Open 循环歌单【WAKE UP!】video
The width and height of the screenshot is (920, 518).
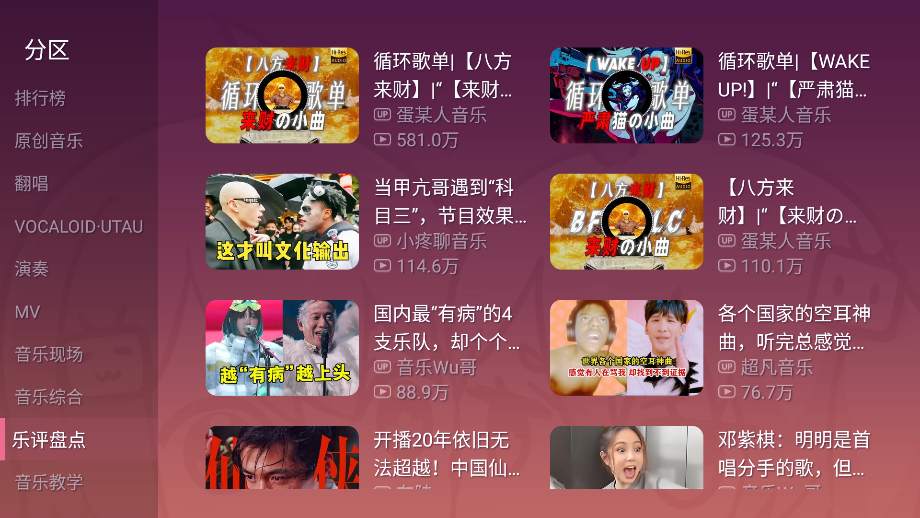pos(626,96)
